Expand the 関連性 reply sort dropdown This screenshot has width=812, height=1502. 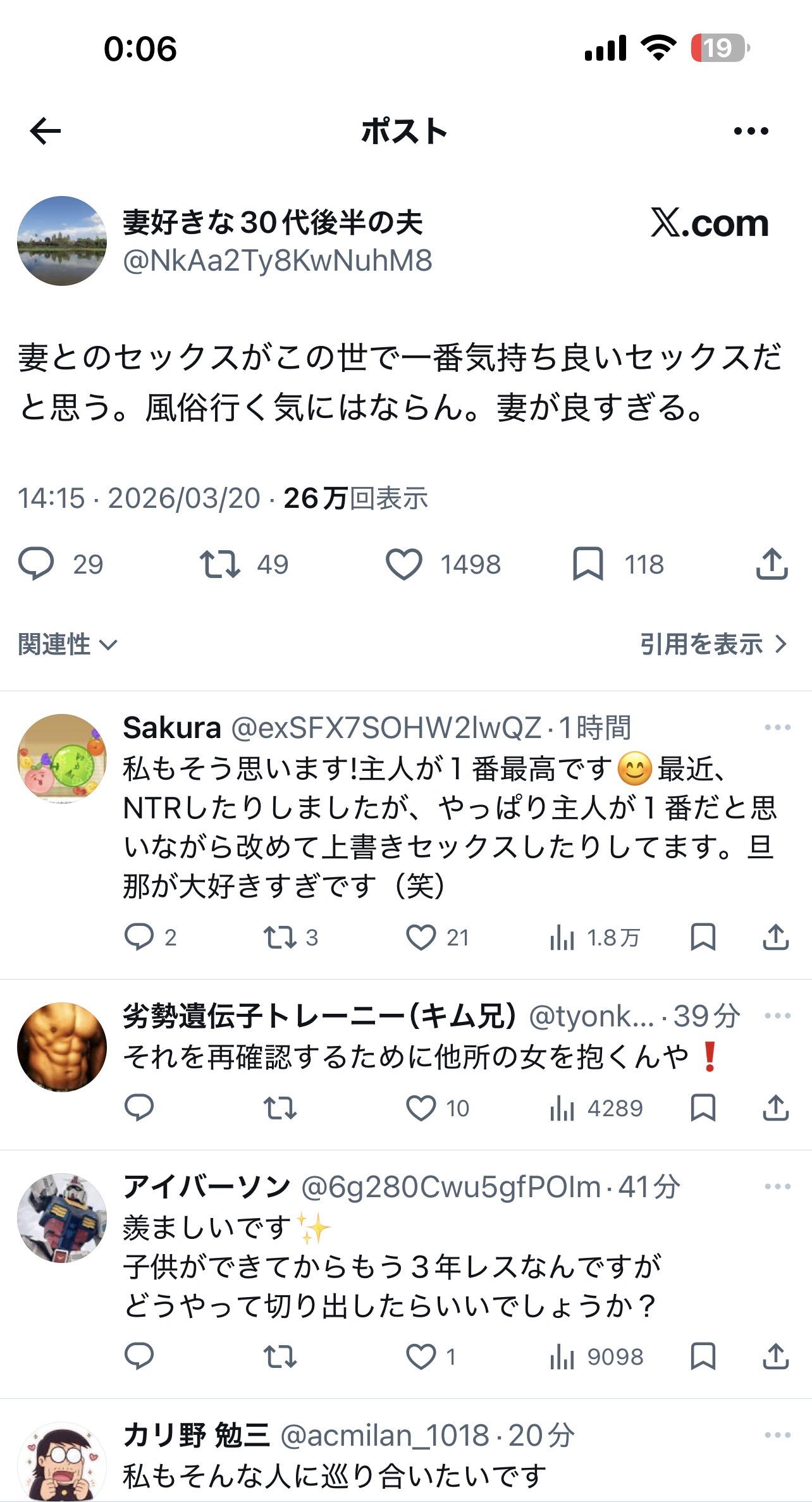coord(68,644)
